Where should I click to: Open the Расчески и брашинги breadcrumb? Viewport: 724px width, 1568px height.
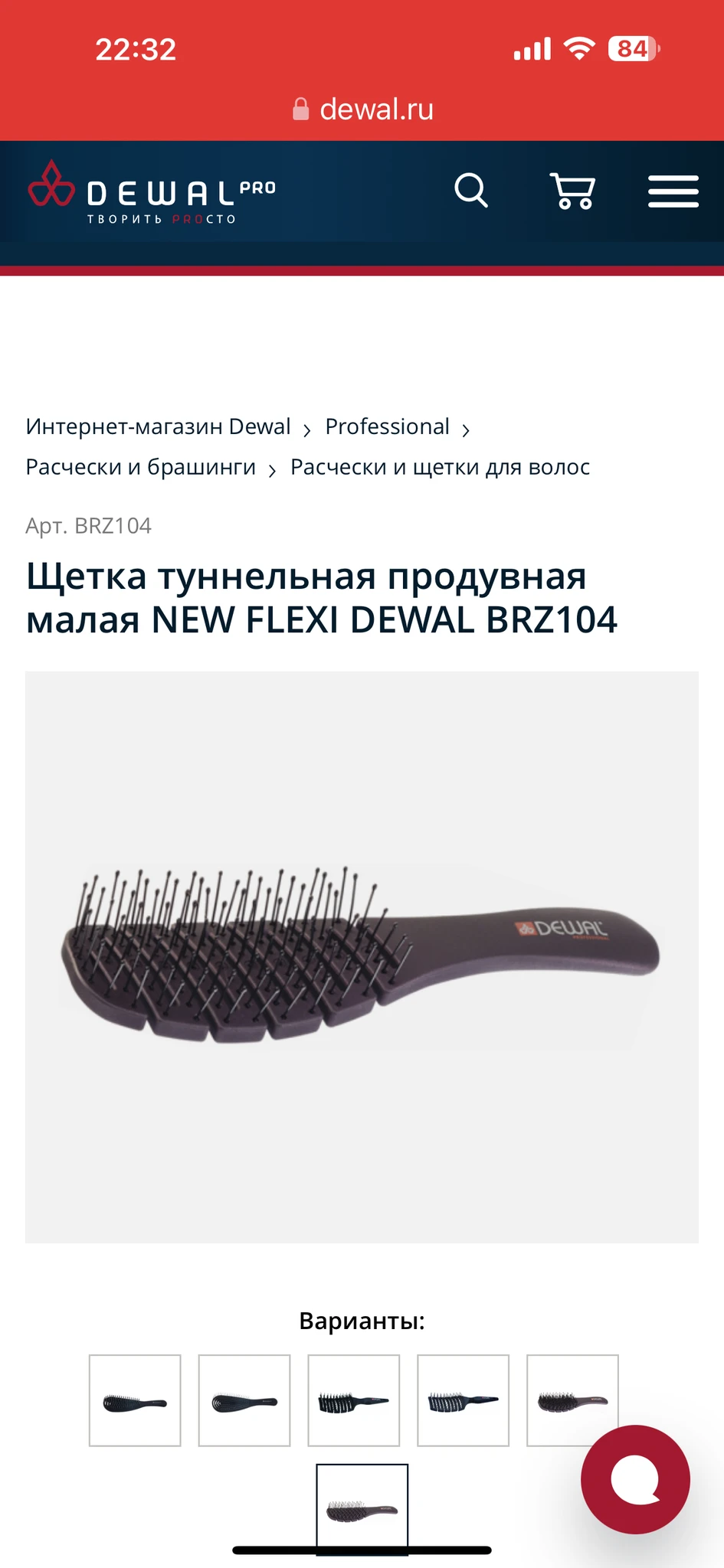(141, 467)
